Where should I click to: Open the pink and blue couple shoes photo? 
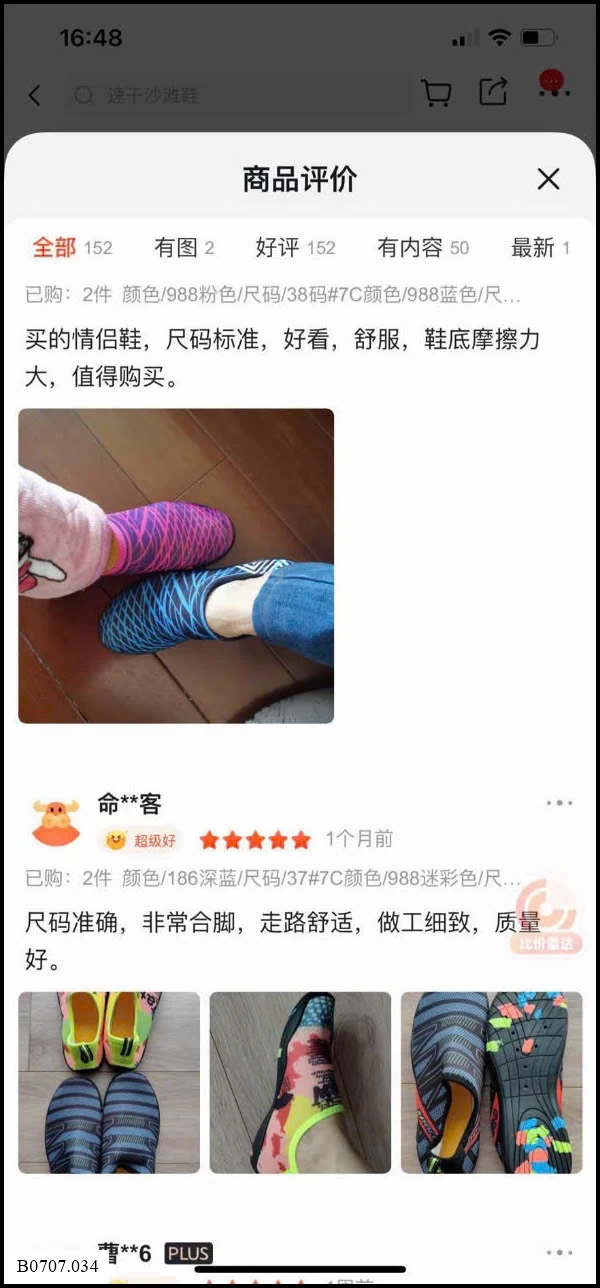[176, 566]
